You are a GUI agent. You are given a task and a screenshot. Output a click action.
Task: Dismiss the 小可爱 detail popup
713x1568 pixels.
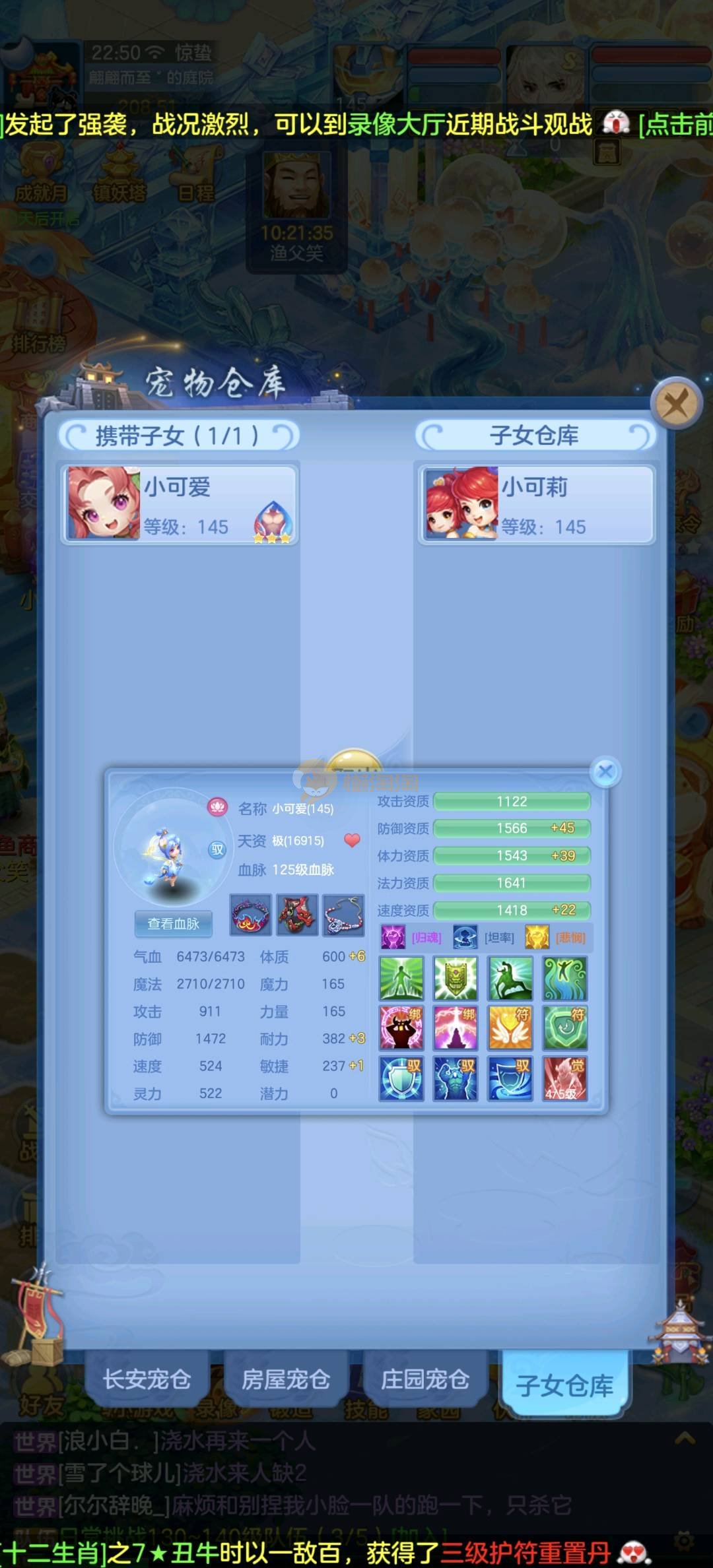point(605,771)
